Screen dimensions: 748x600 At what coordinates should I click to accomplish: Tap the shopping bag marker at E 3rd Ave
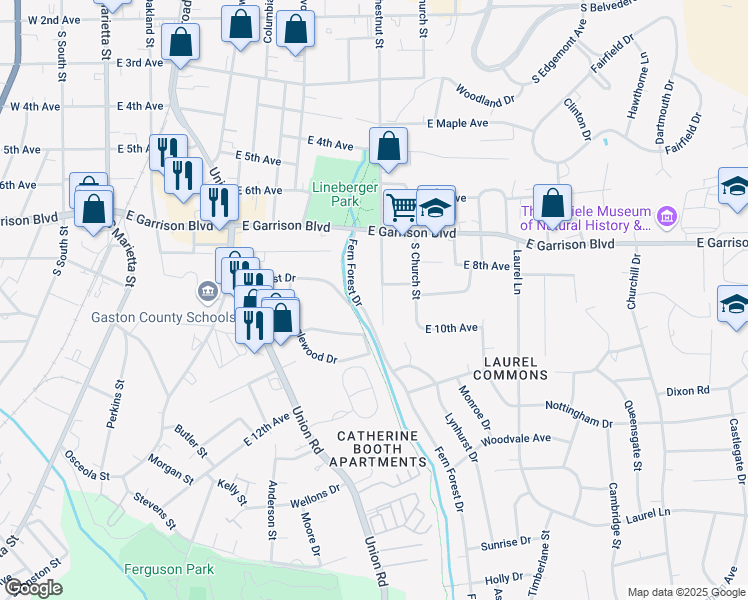[180, 44]
